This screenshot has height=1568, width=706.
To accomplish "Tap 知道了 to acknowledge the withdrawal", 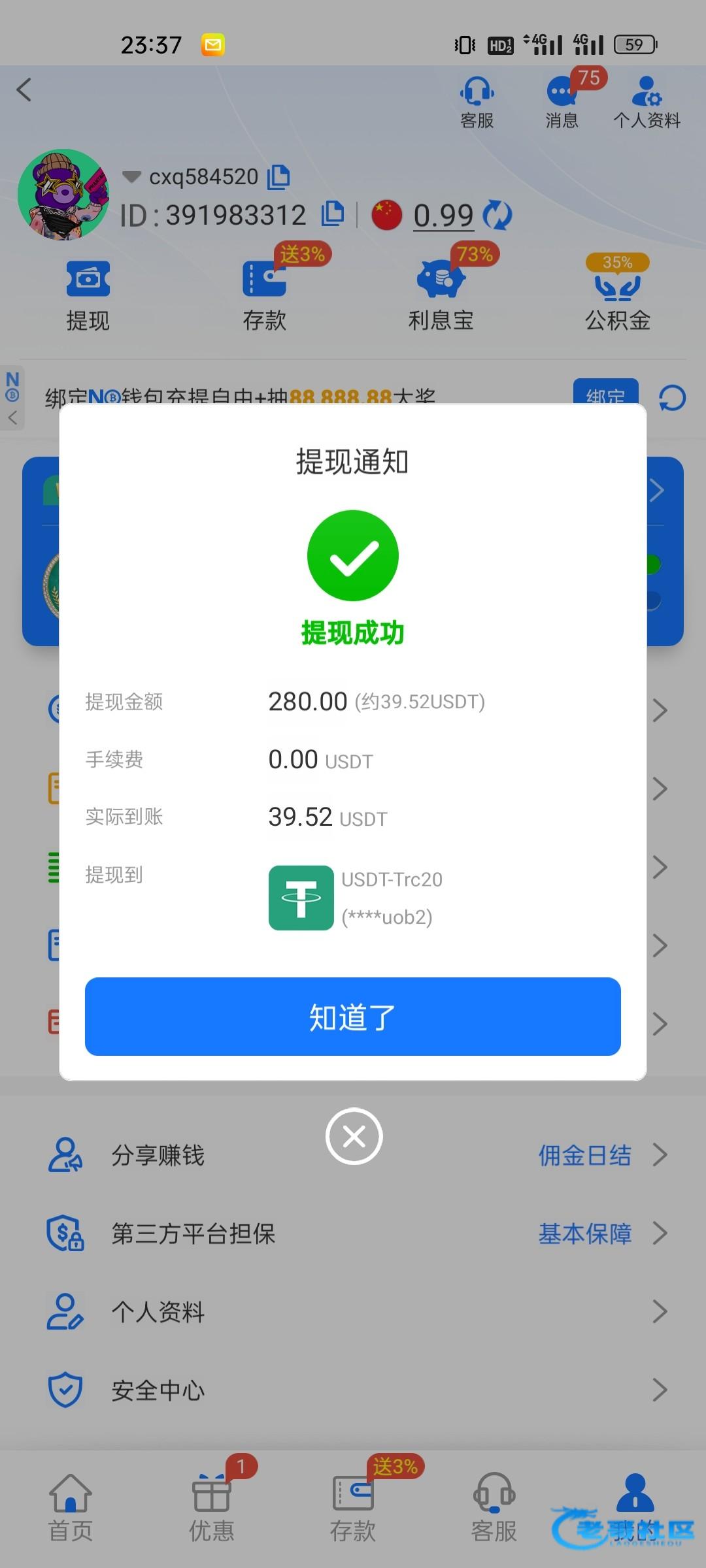I will (352, 1017).
